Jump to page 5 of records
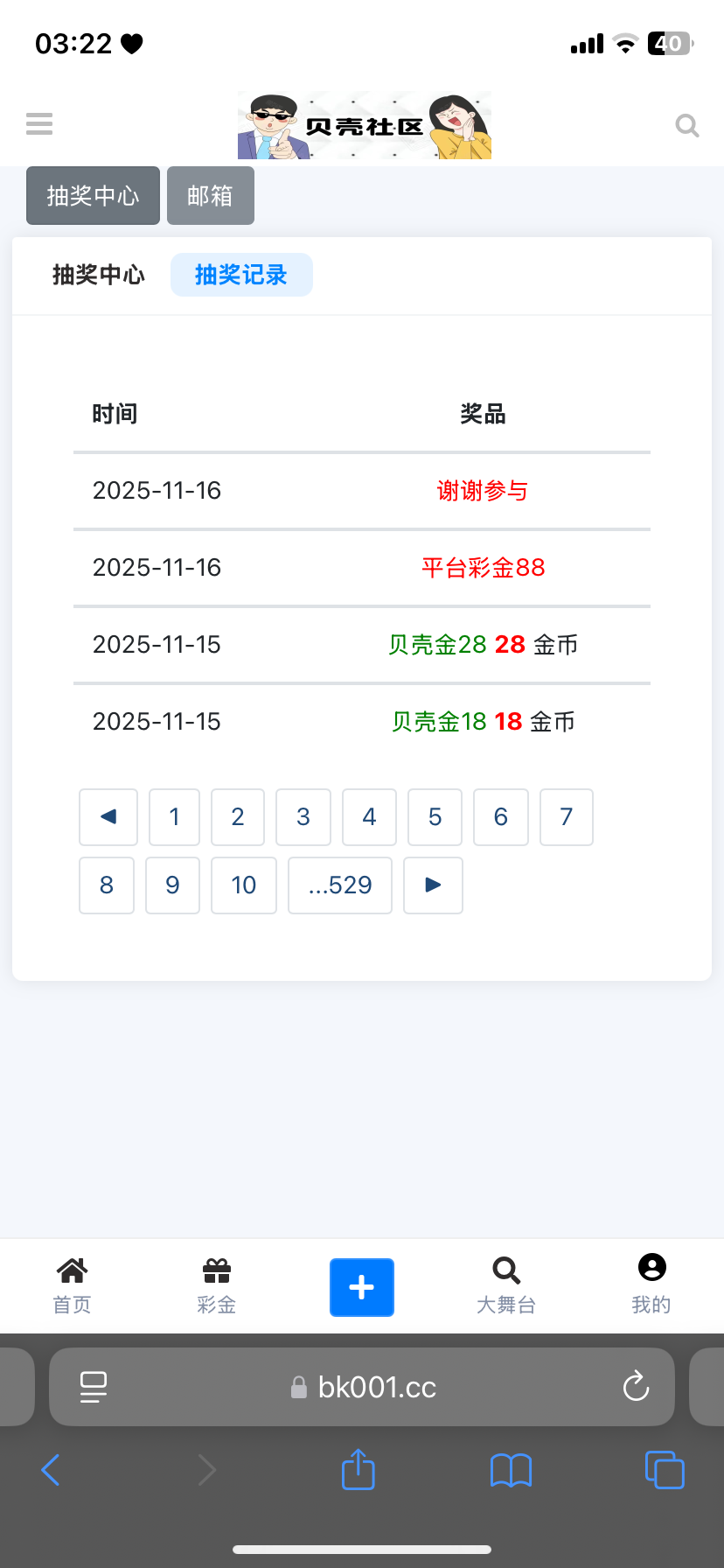724x1568 pixels. pos(435,817)
